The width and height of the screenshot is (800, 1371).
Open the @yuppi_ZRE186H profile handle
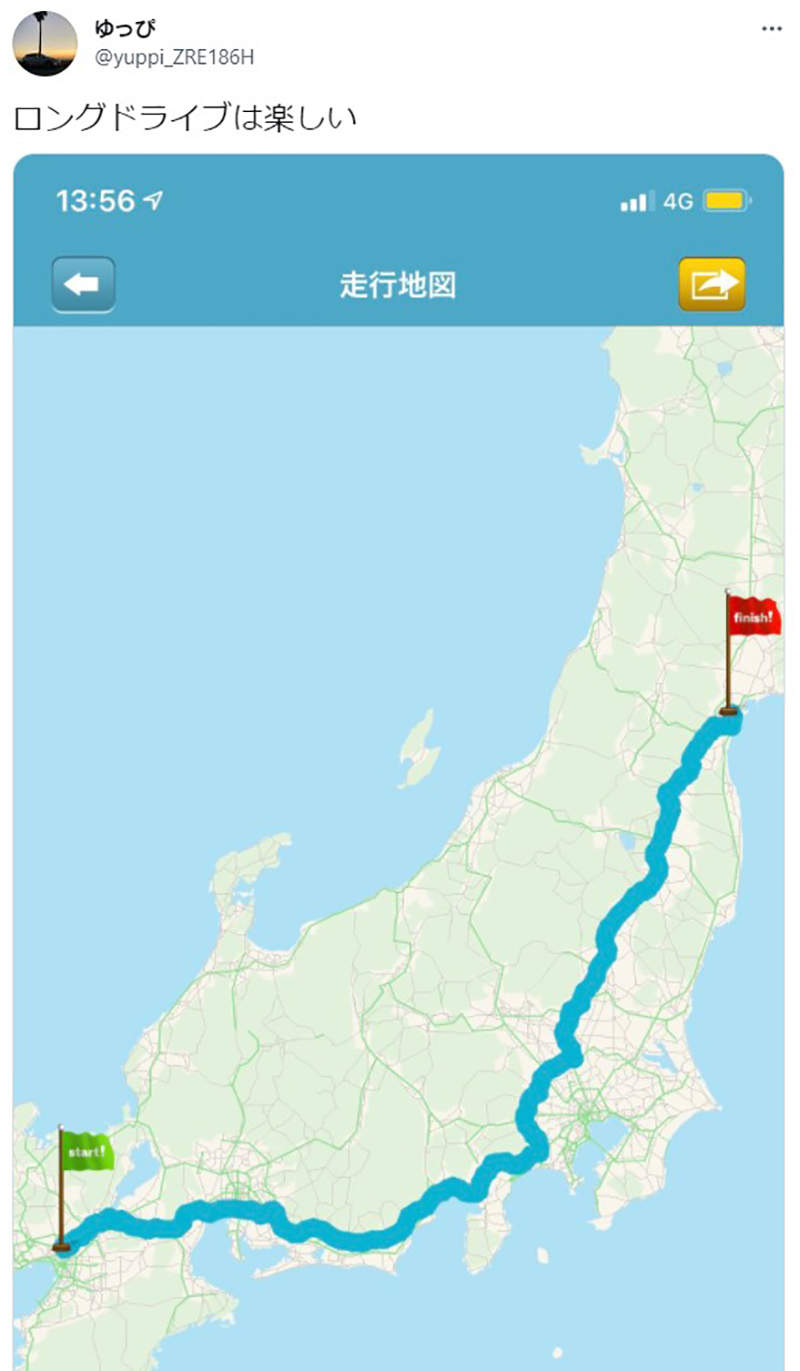[174, 58]
